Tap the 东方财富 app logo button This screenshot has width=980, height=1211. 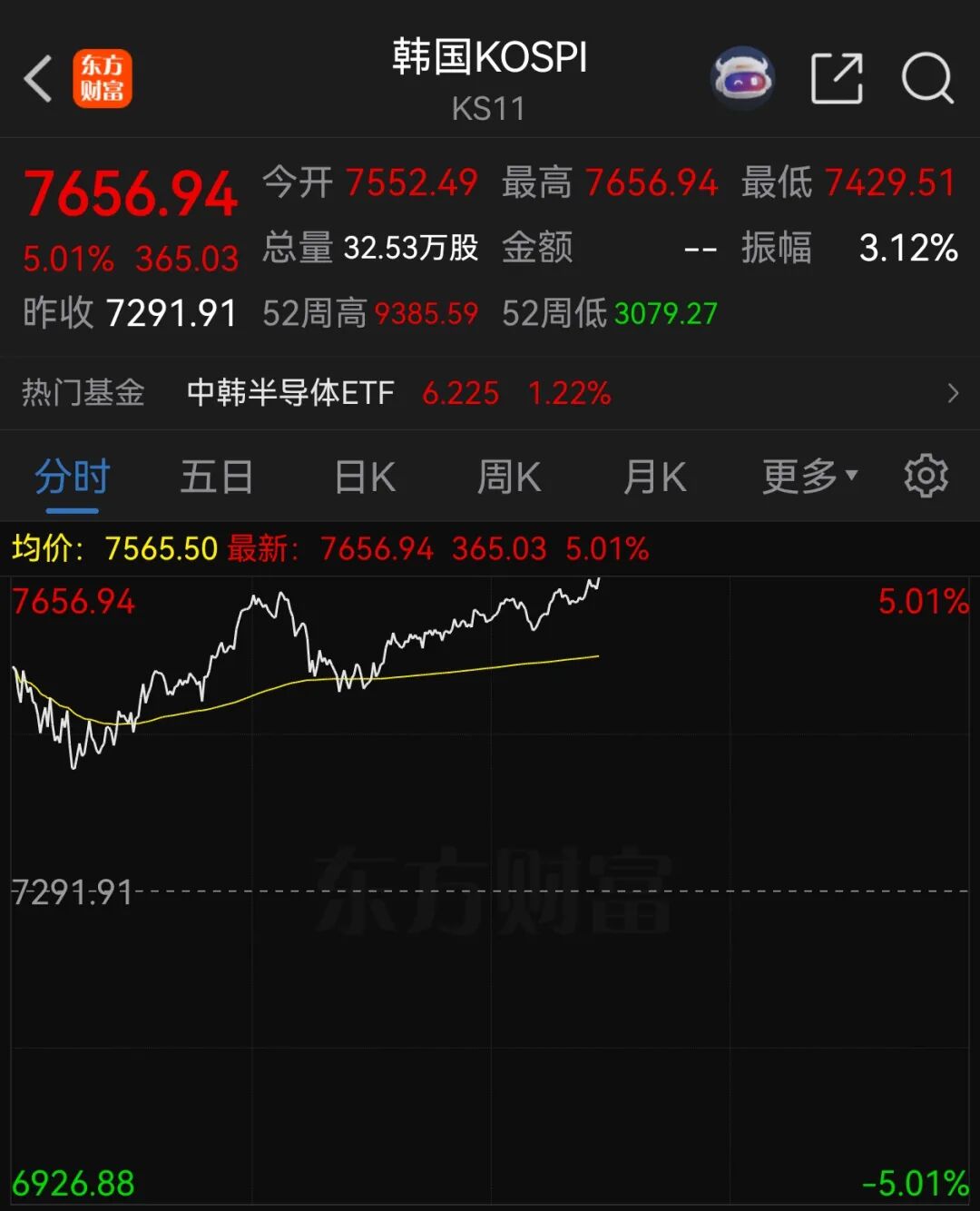(103, 78)
